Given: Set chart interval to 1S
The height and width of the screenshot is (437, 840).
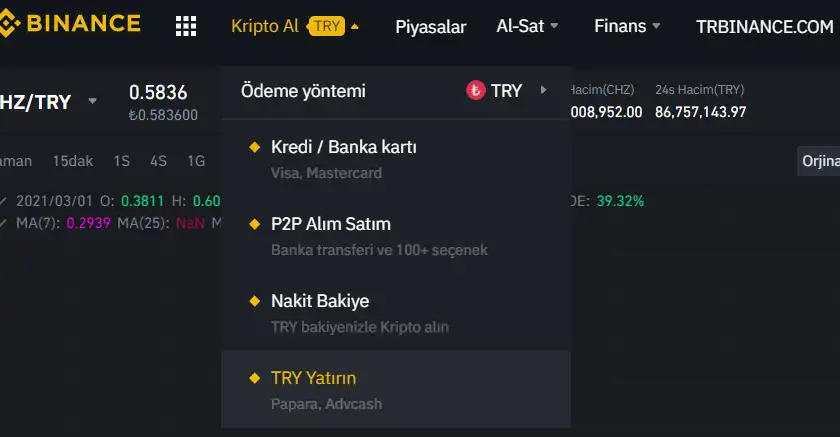Looking at the screenshot, I should point(122,161).
